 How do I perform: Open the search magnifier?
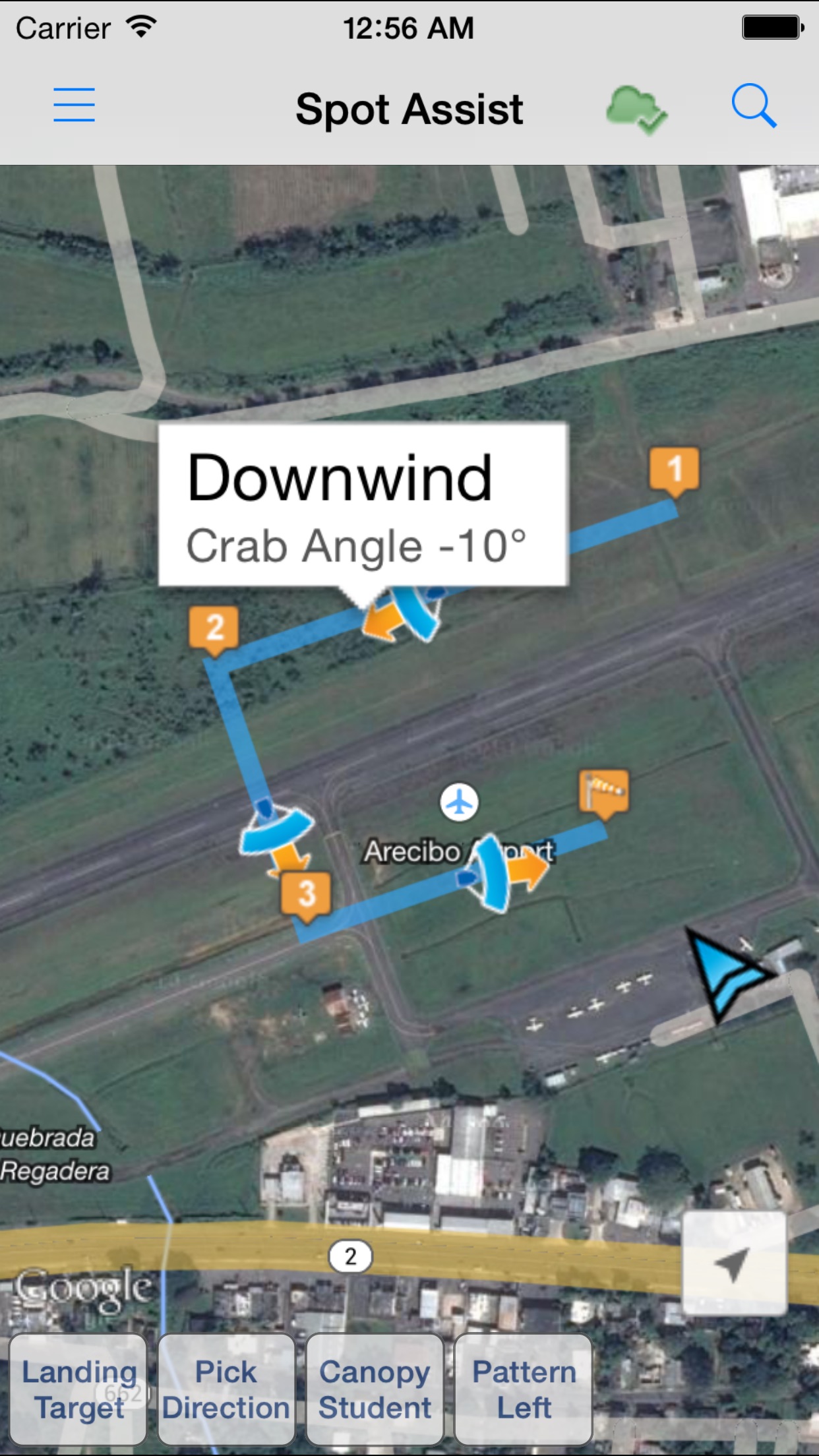(x=753, y=106)
